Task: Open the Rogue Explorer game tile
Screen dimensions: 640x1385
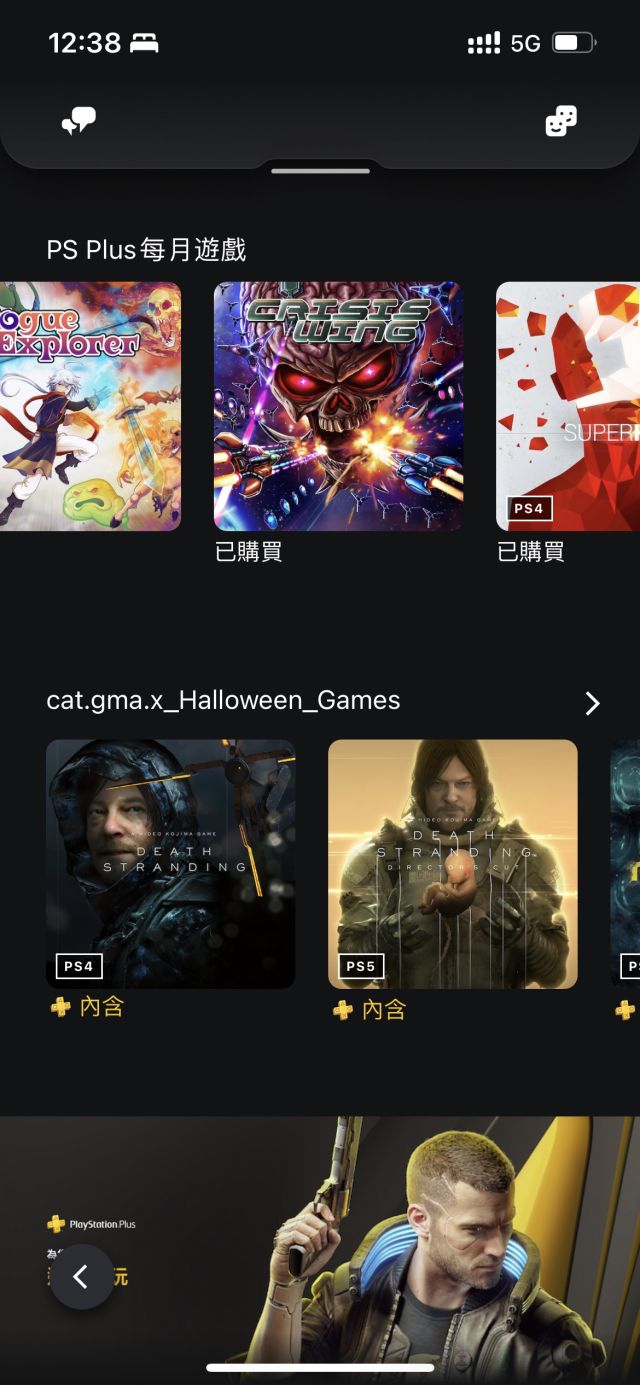Action: pos(90,405)
